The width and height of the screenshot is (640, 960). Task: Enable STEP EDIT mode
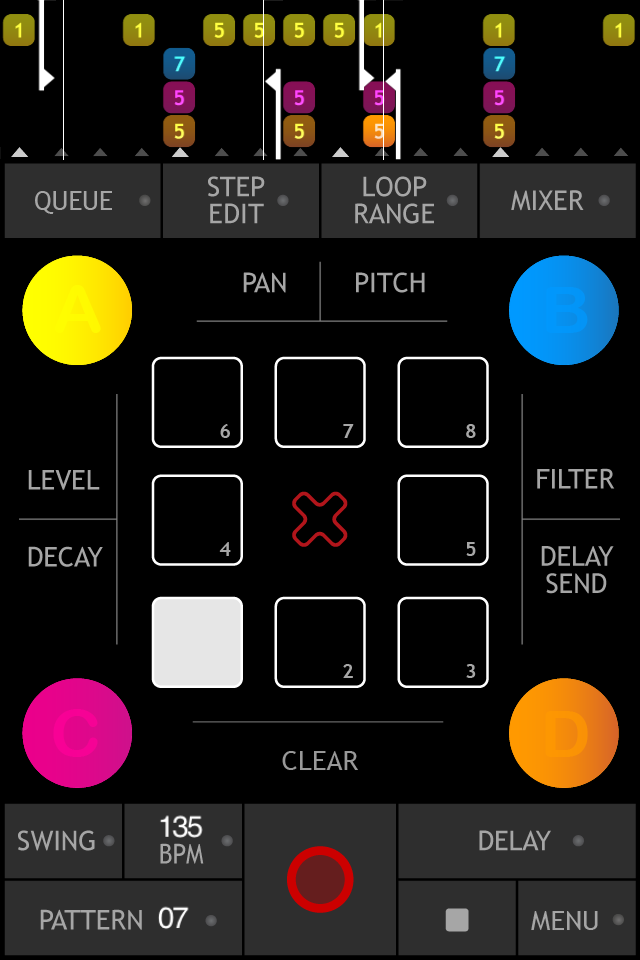(x=240, y=201)
